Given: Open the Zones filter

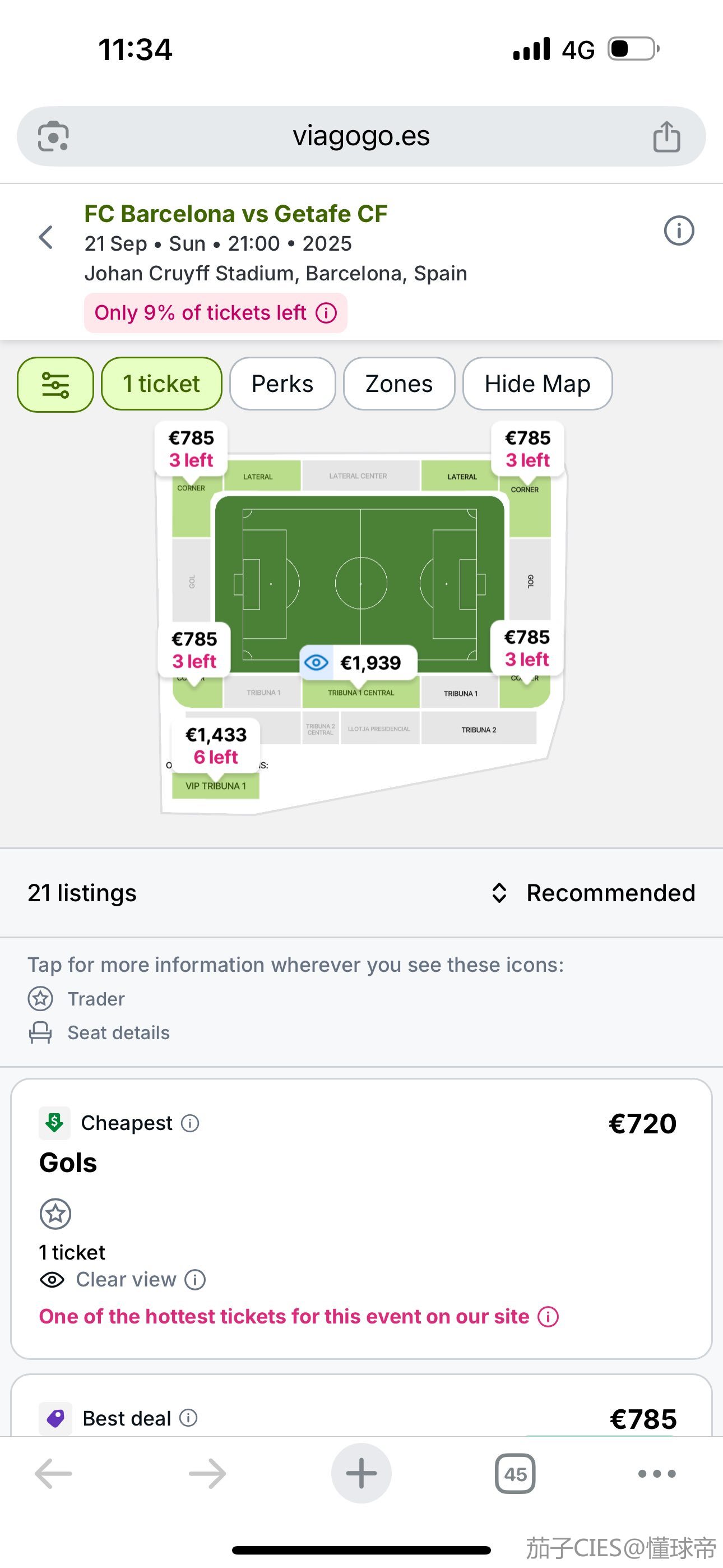Looking at the screenshot, I should pyautogui.click(x=398, y=384).
